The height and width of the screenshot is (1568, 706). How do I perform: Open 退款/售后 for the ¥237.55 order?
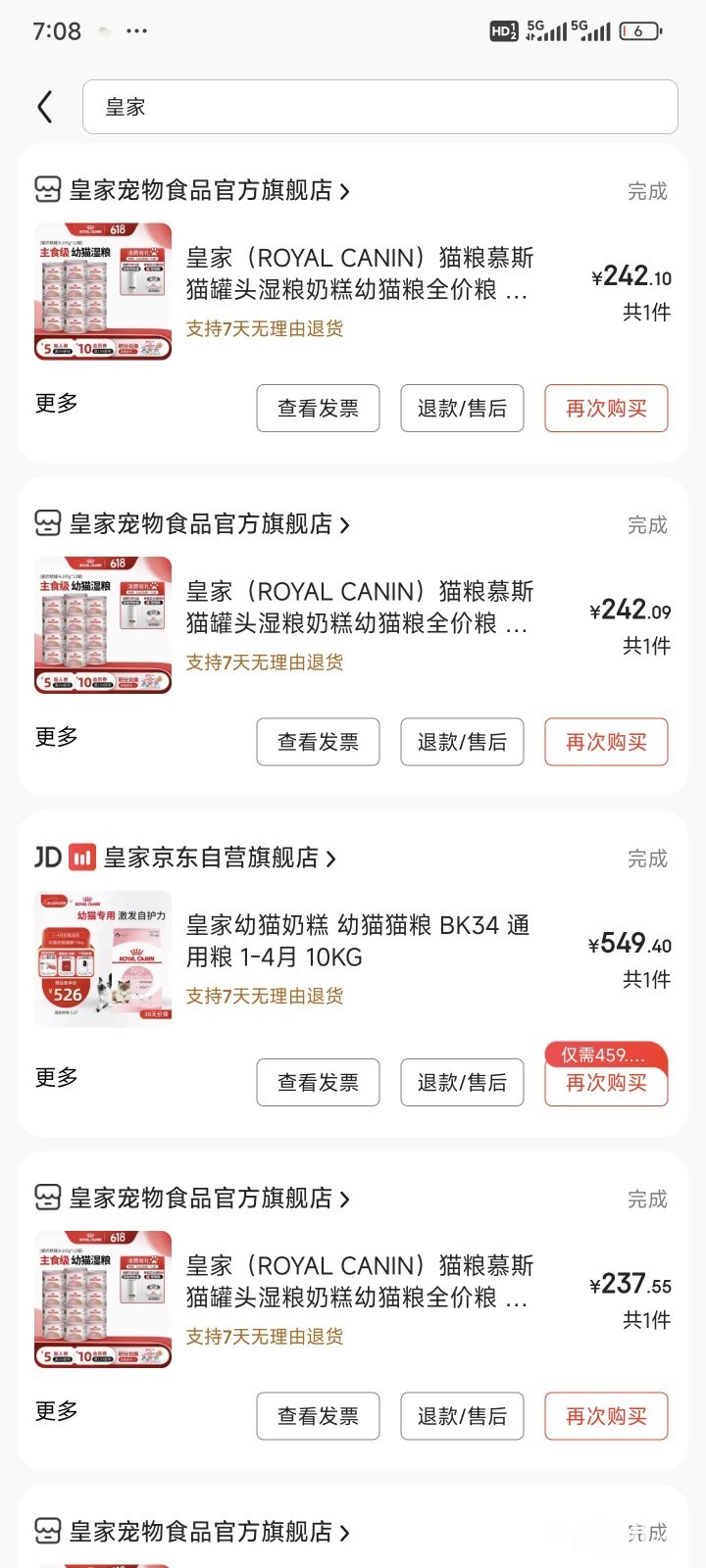(462, 1416)
